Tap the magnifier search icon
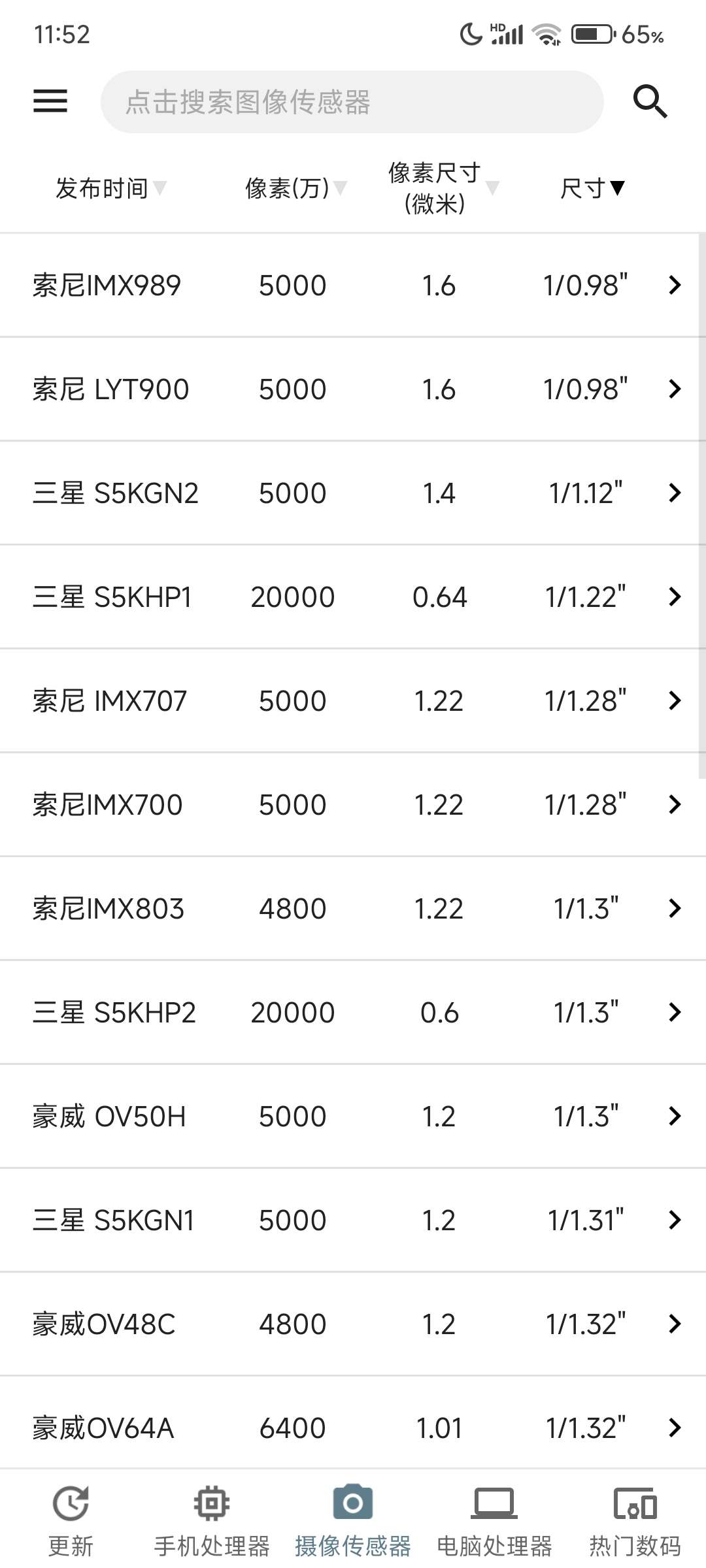The width and height of the screenshot is (706, 1568). coord(650,101)
